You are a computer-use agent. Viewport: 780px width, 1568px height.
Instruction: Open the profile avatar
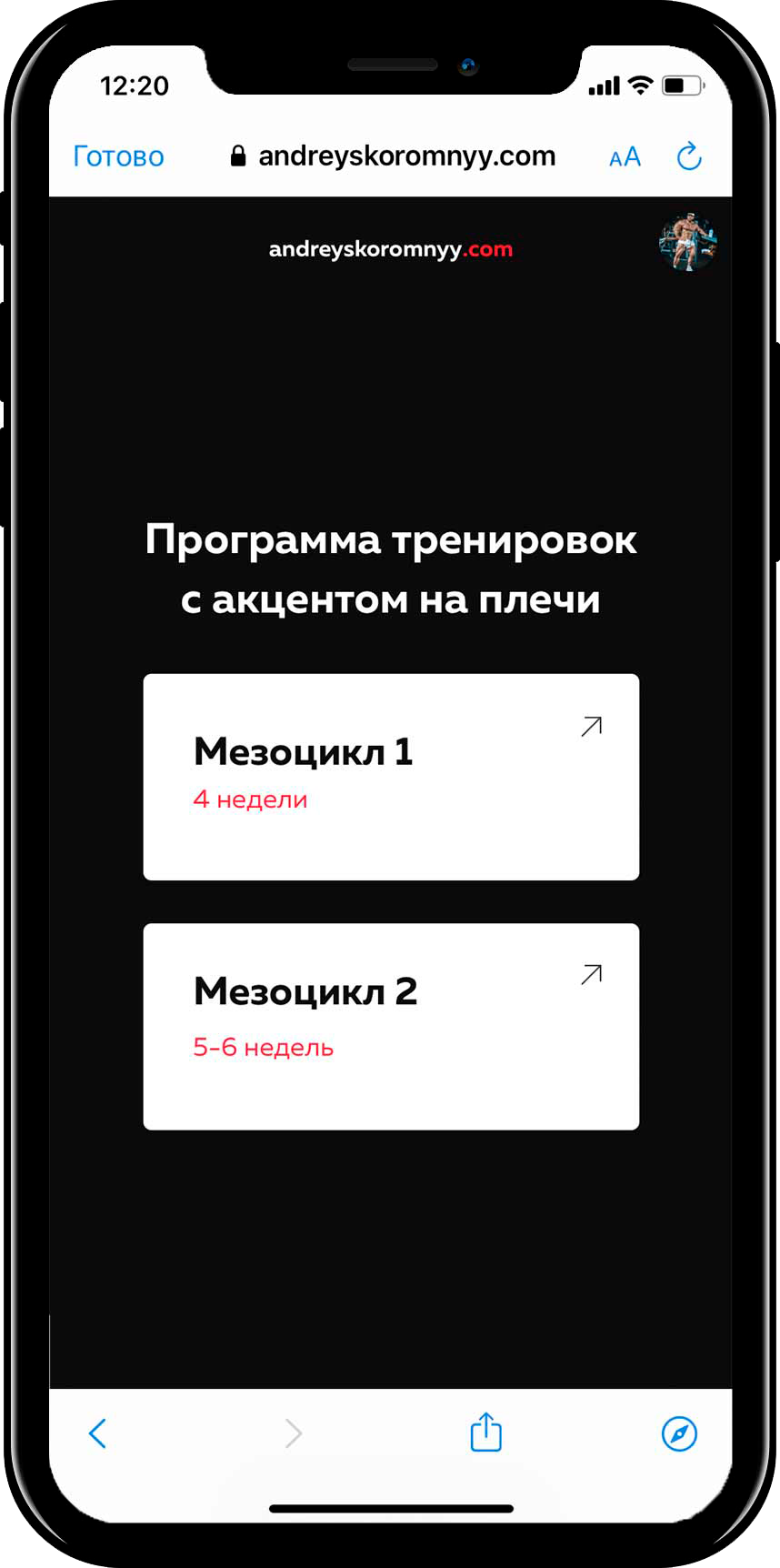[687, 243]
